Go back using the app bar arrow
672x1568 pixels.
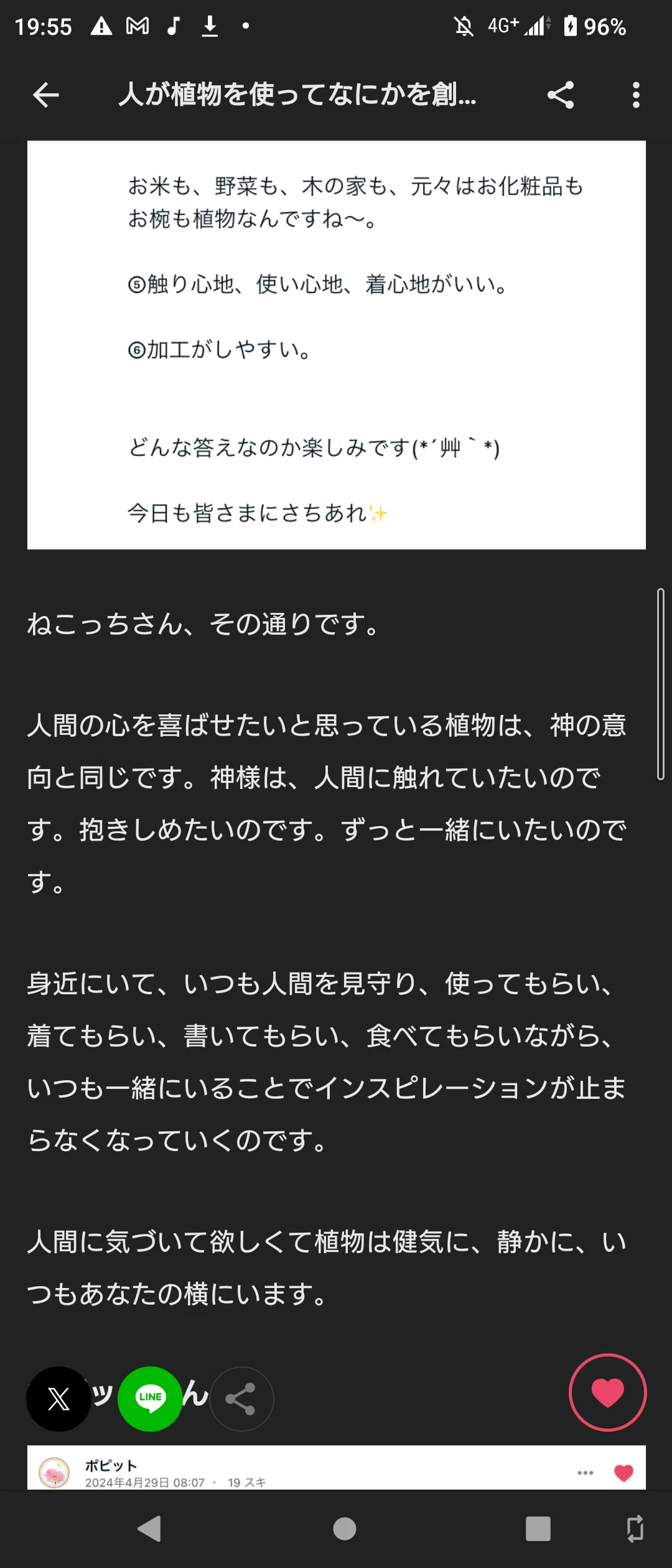46,95
